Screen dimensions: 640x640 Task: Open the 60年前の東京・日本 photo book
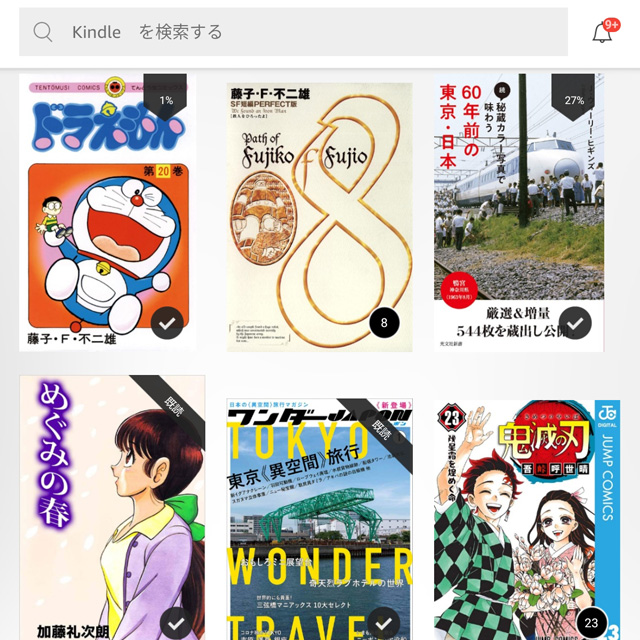519,212
